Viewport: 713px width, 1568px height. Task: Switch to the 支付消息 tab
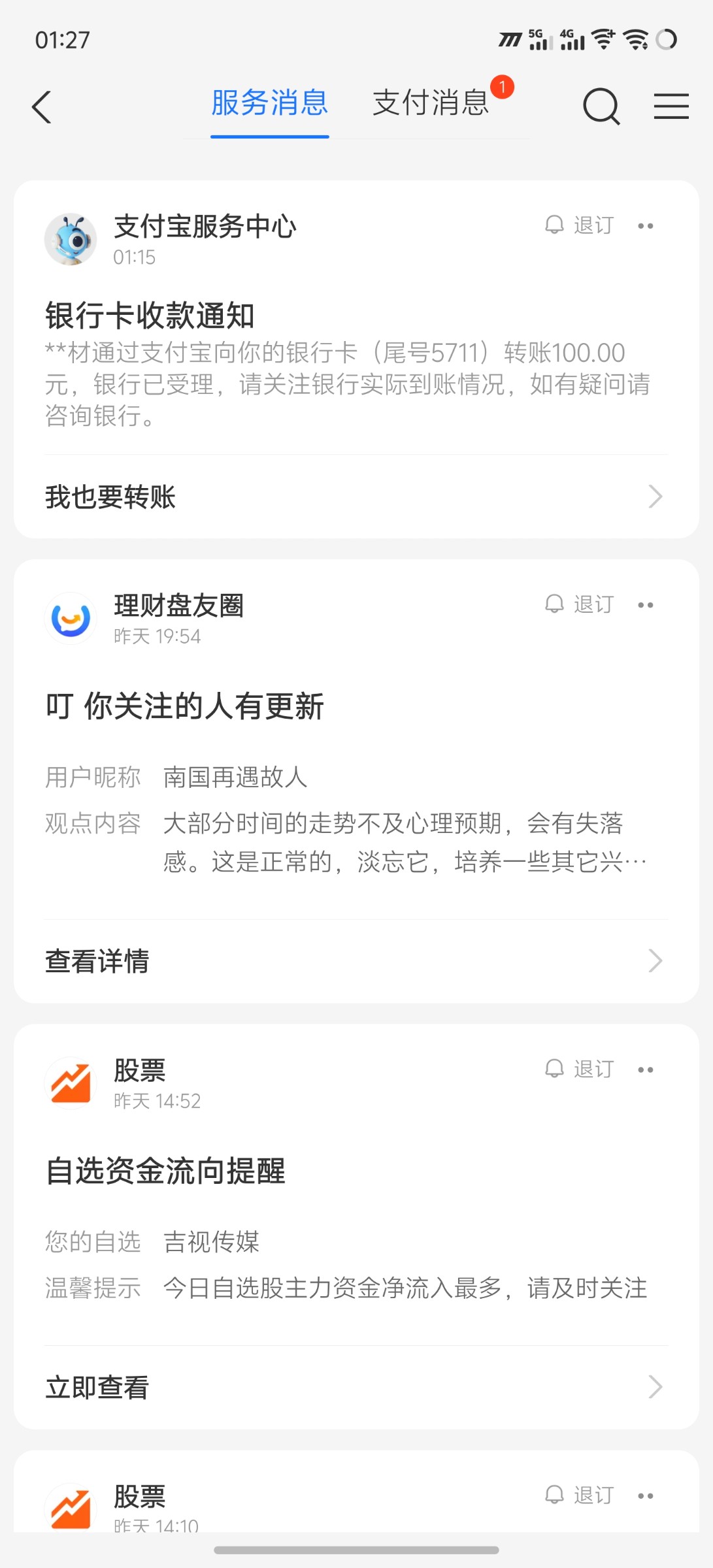(x=431, y=103)
